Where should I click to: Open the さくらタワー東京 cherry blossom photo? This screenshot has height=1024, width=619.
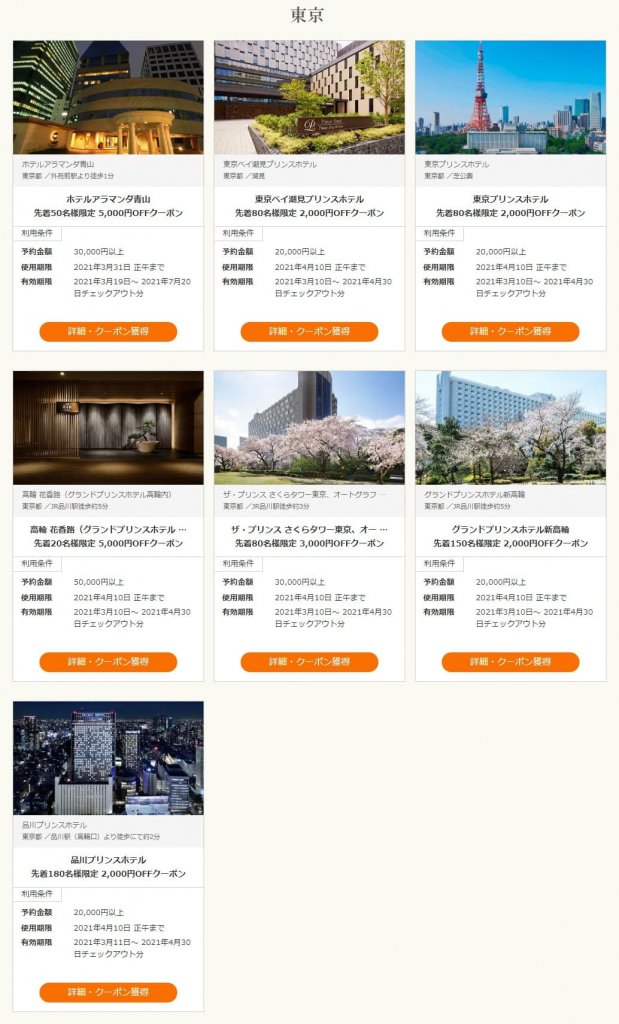(x=310, y=428)
